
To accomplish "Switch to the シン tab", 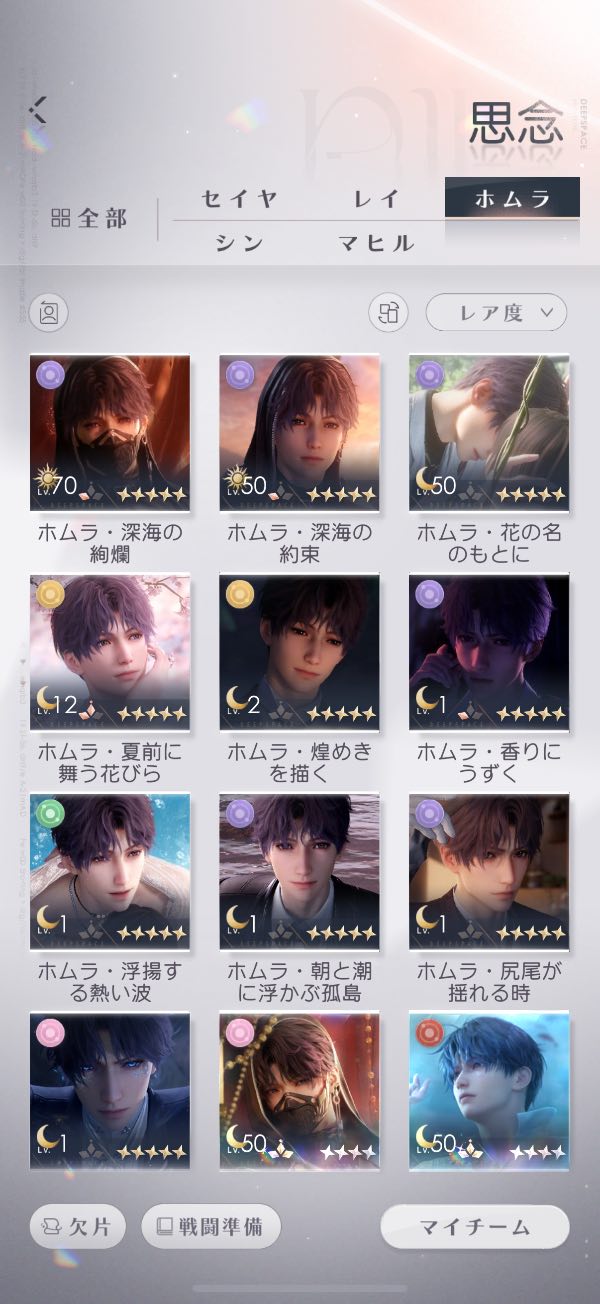I will (x=239, y=241).
